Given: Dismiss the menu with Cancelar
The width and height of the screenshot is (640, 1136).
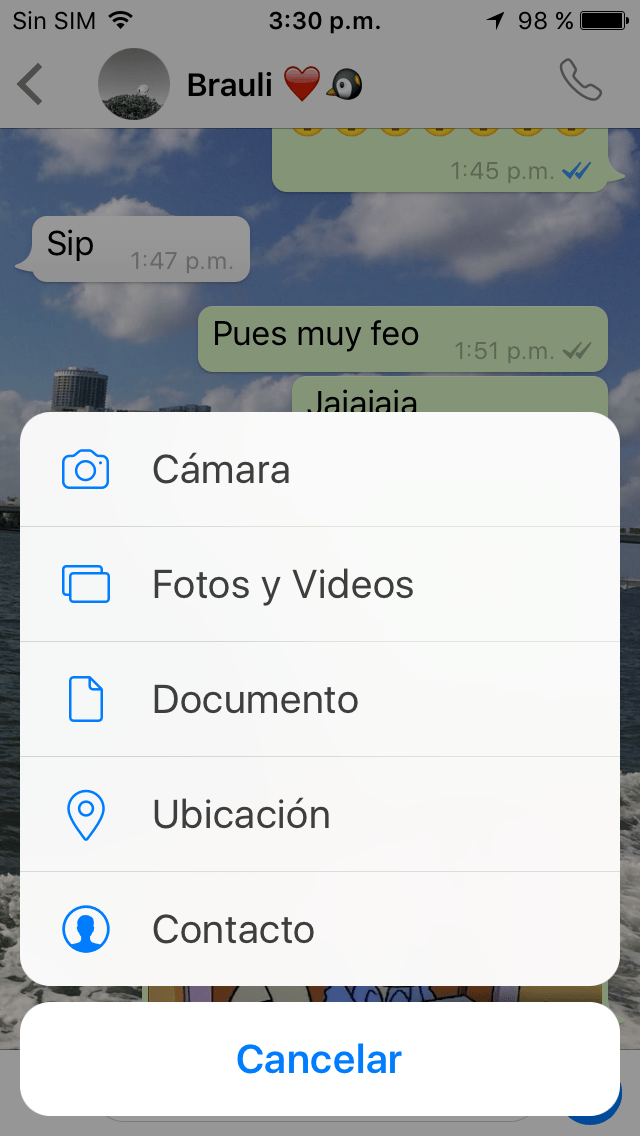Looking at the screenshot, I should (320, 1060).
